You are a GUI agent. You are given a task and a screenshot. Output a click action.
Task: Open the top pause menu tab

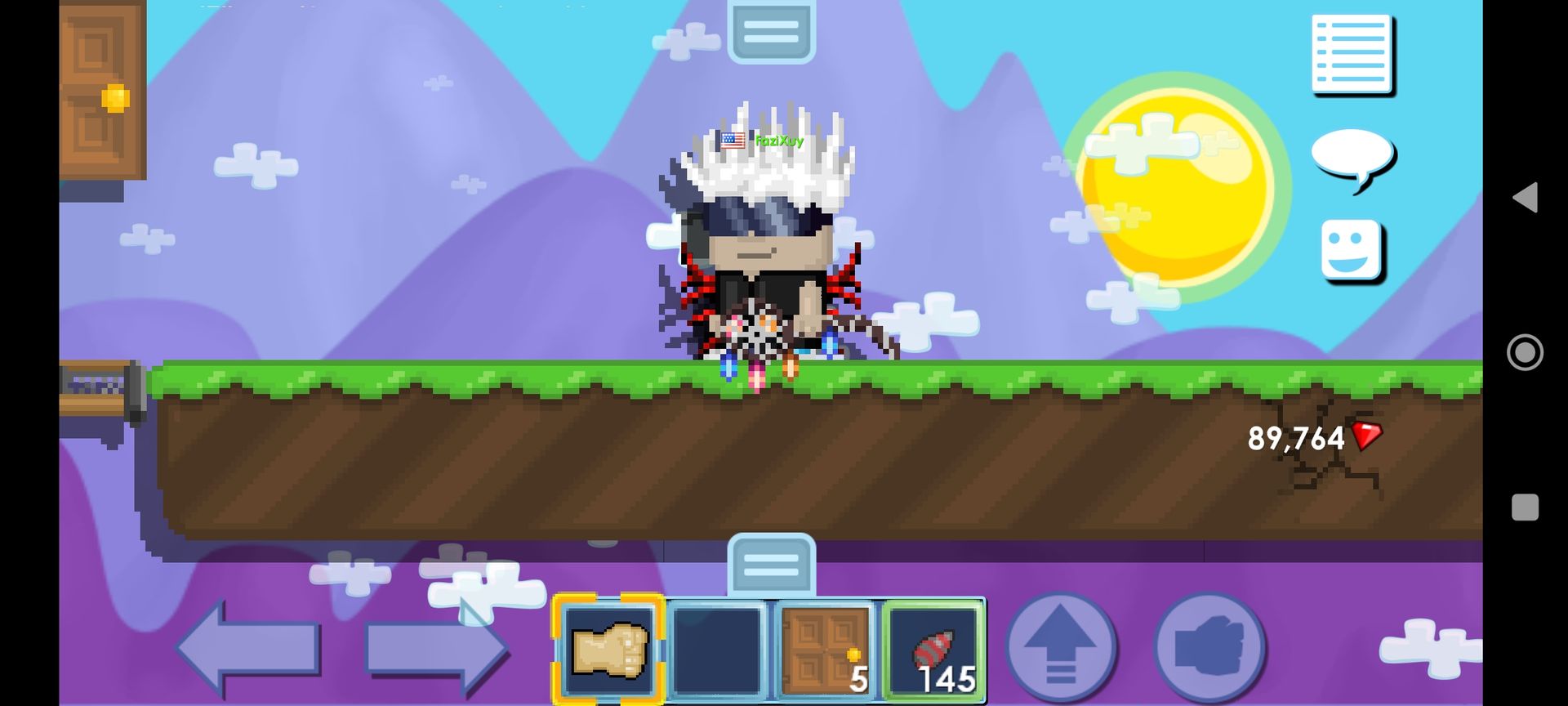click(771, 31)
